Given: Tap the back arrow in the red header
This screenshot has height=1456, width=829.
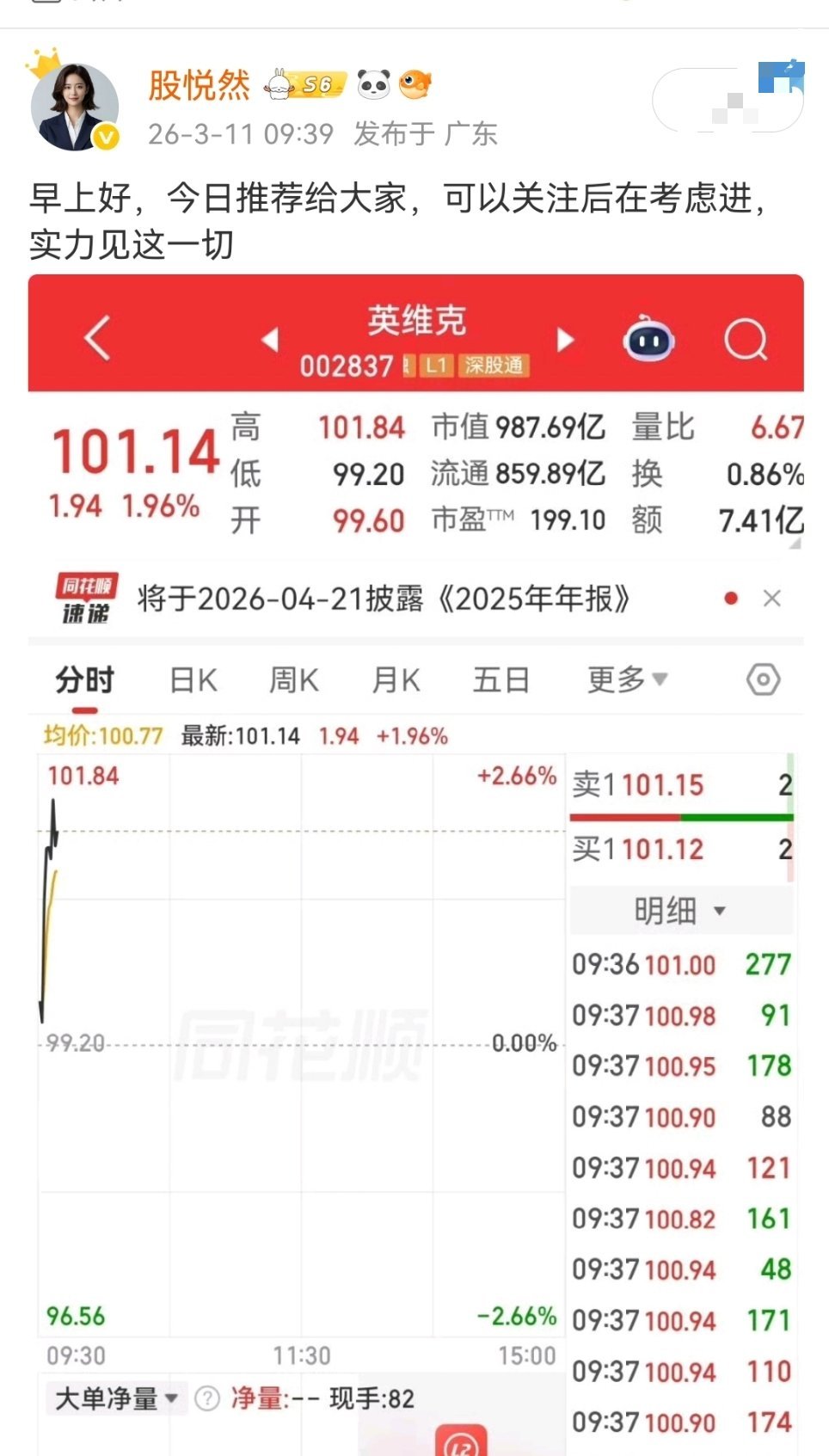Looking at the screenshot, I should coord(97,337).
